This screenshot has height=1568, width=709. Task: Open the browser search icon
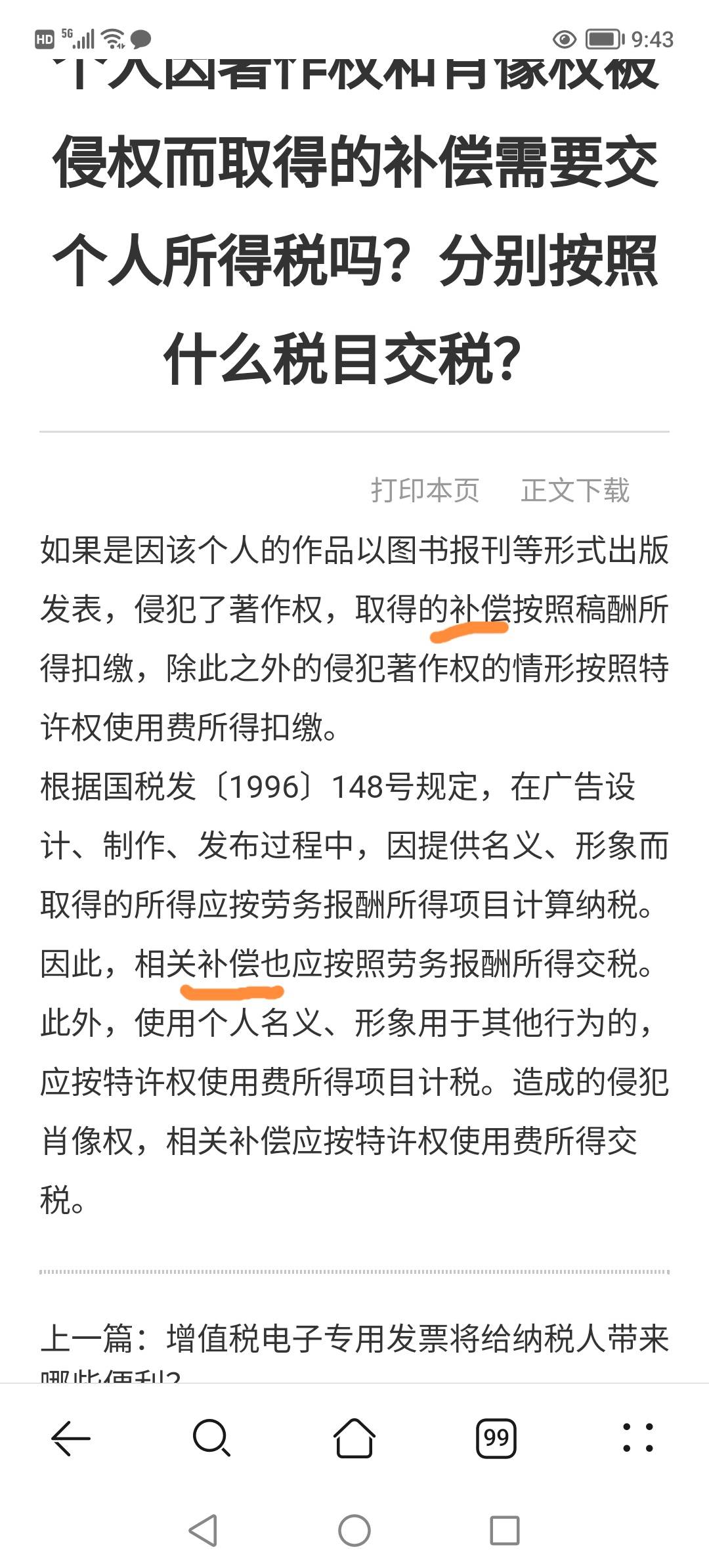[211, 1438]
